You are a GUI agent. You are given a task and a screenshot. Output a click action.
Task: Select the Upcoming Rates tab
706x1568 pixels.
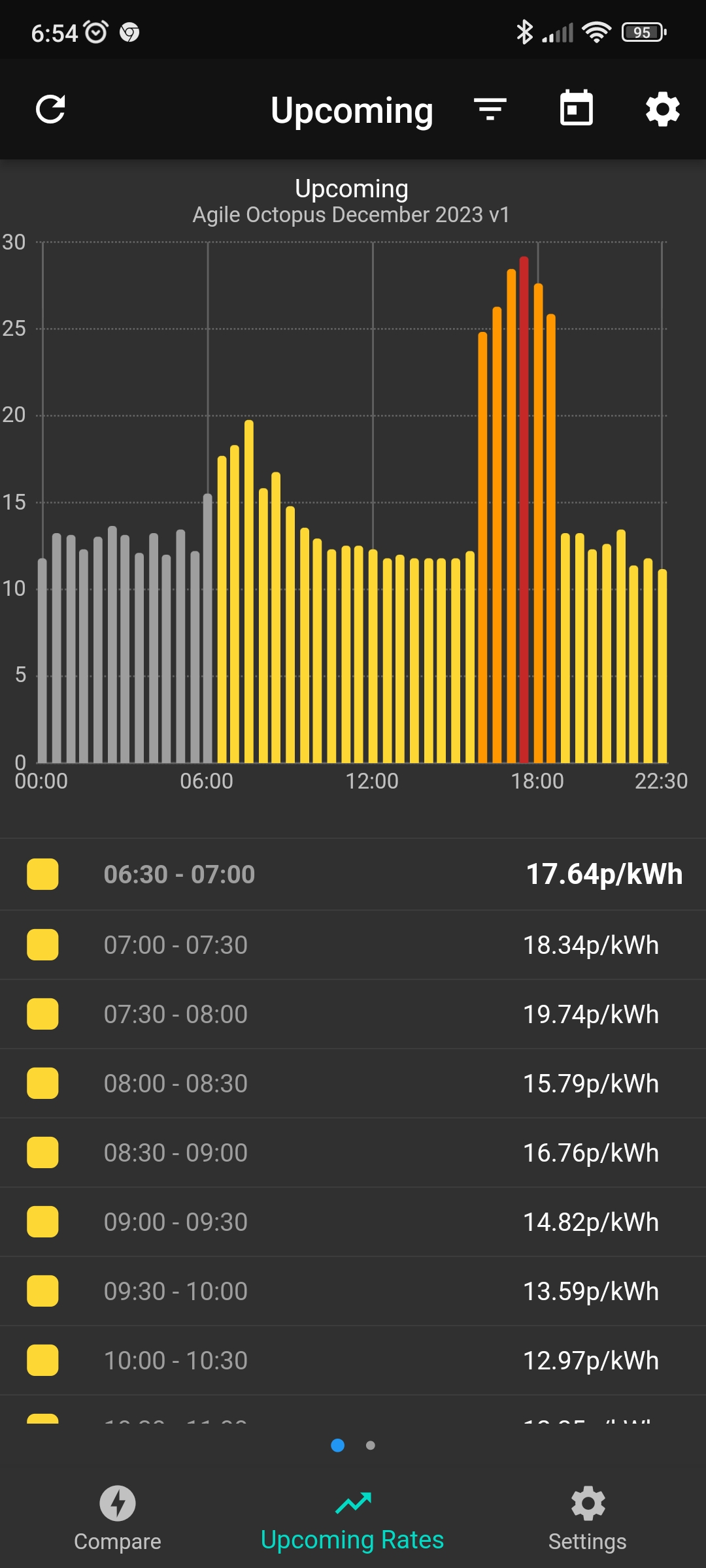click(352, 1518)
